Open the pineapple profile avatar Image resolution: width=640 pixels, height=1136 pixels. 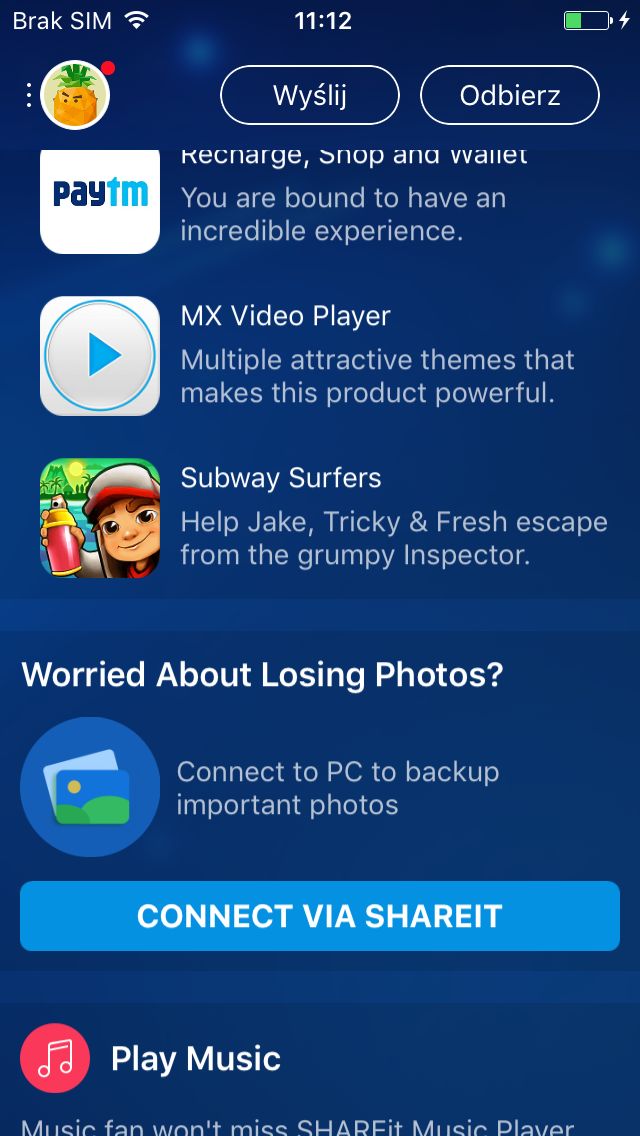(x=75, y=96)
